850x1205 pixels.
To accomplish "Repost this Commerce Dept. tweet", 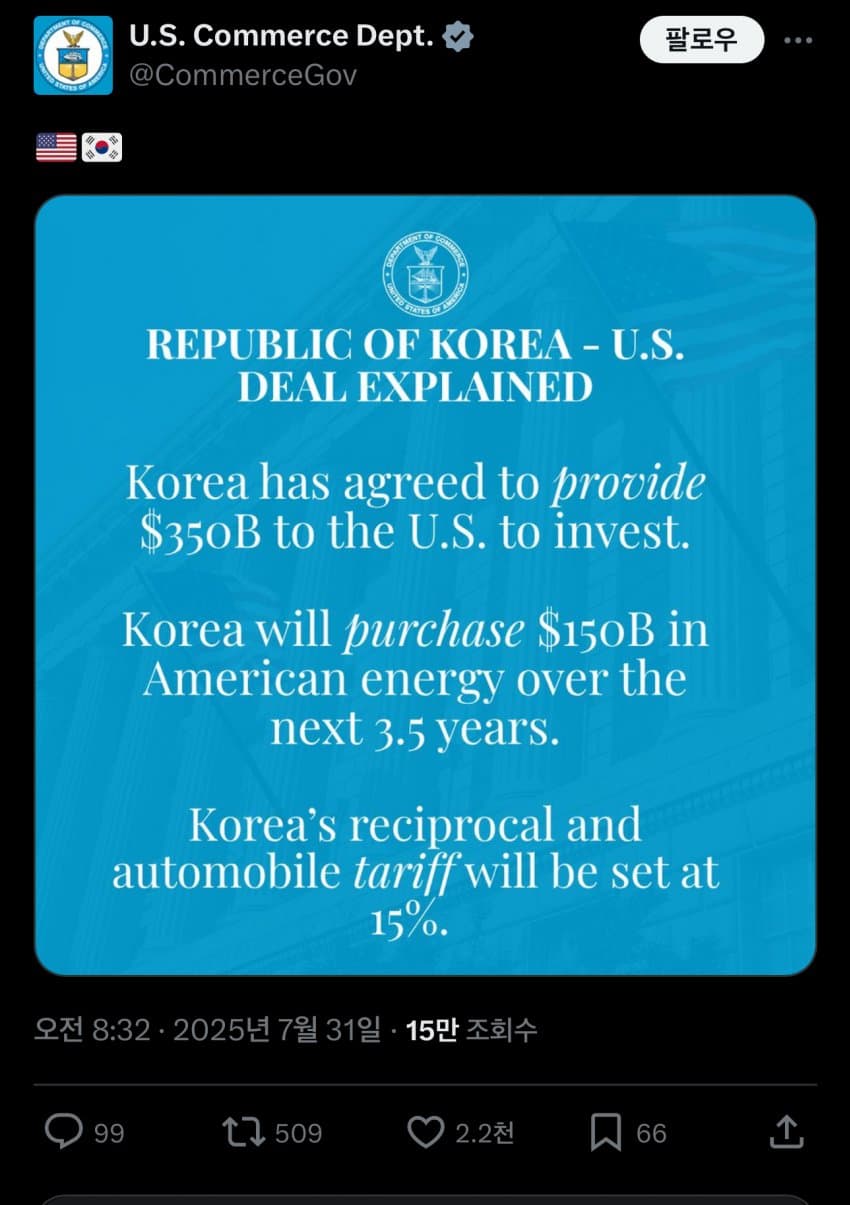I will coord(243,1131).
